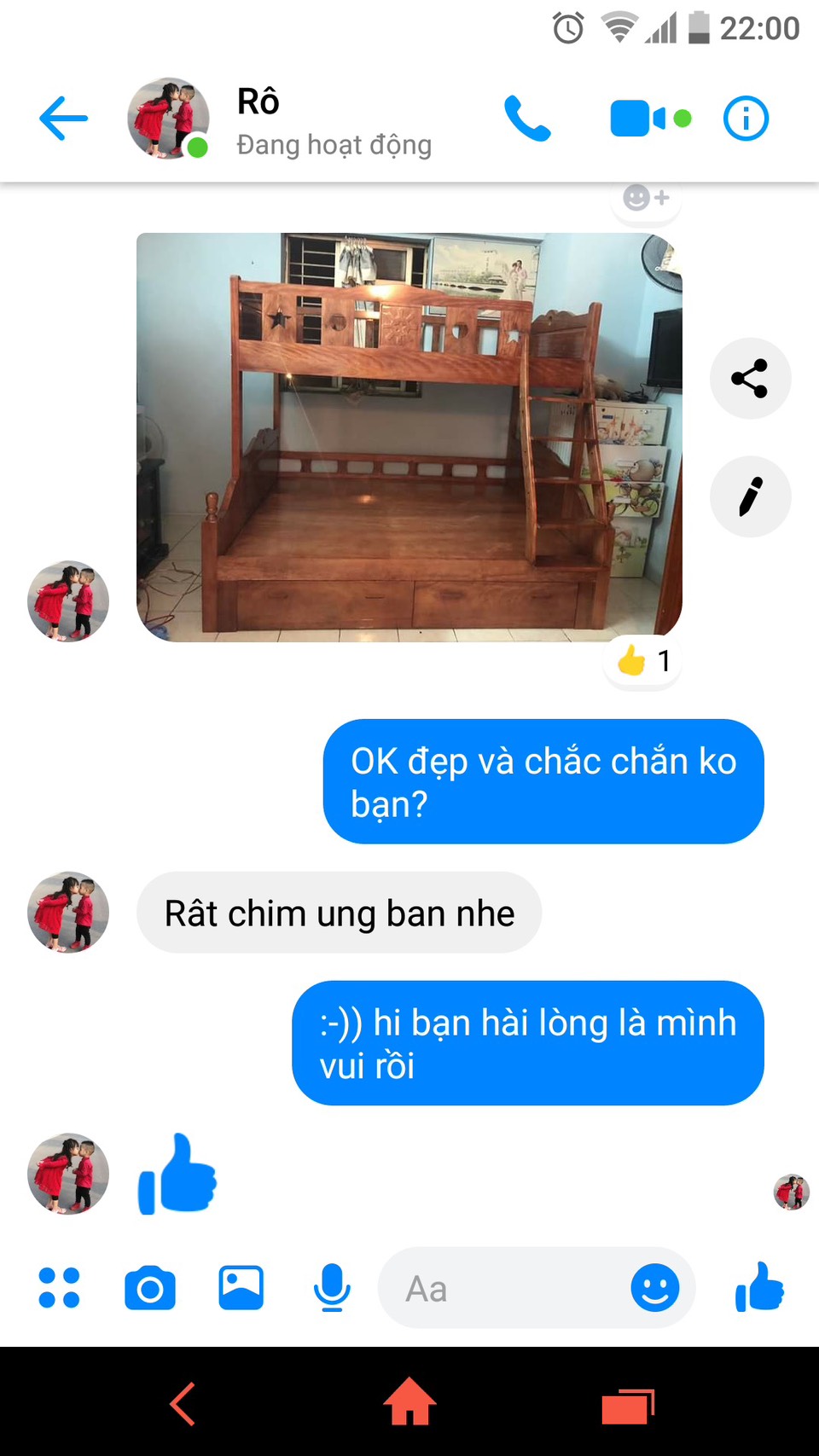
Task: Open Rô's profile from the header name
Action: (258, 103)
